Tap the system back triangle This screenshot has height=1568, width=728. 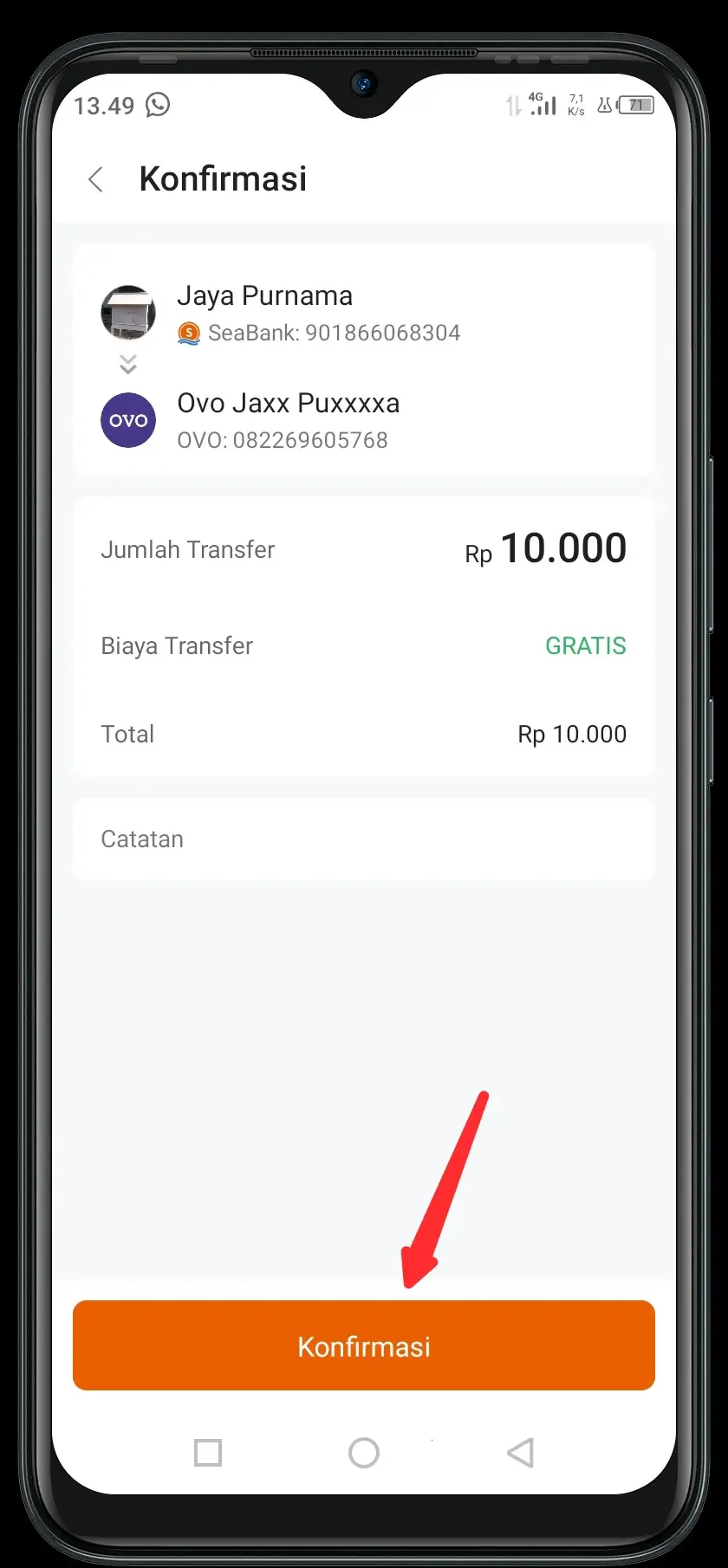[520, 1453]
